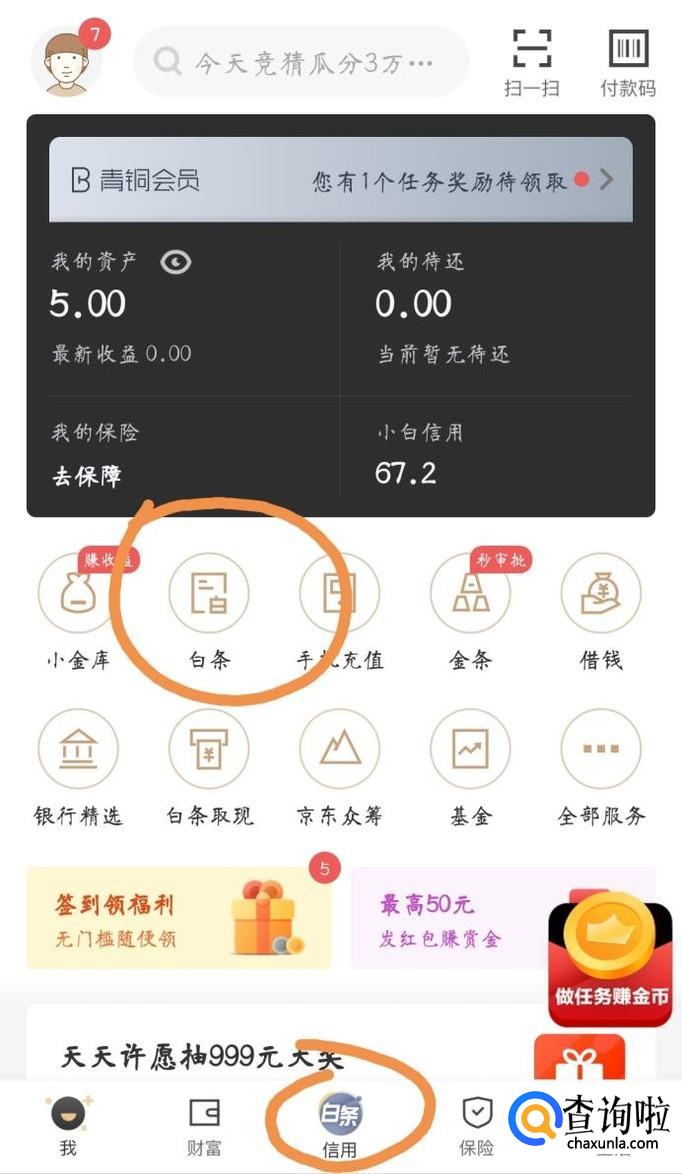The width and height of the screenshot is (682, 1174).
Task: Open 小金库
Action: (x=77, y=610)
